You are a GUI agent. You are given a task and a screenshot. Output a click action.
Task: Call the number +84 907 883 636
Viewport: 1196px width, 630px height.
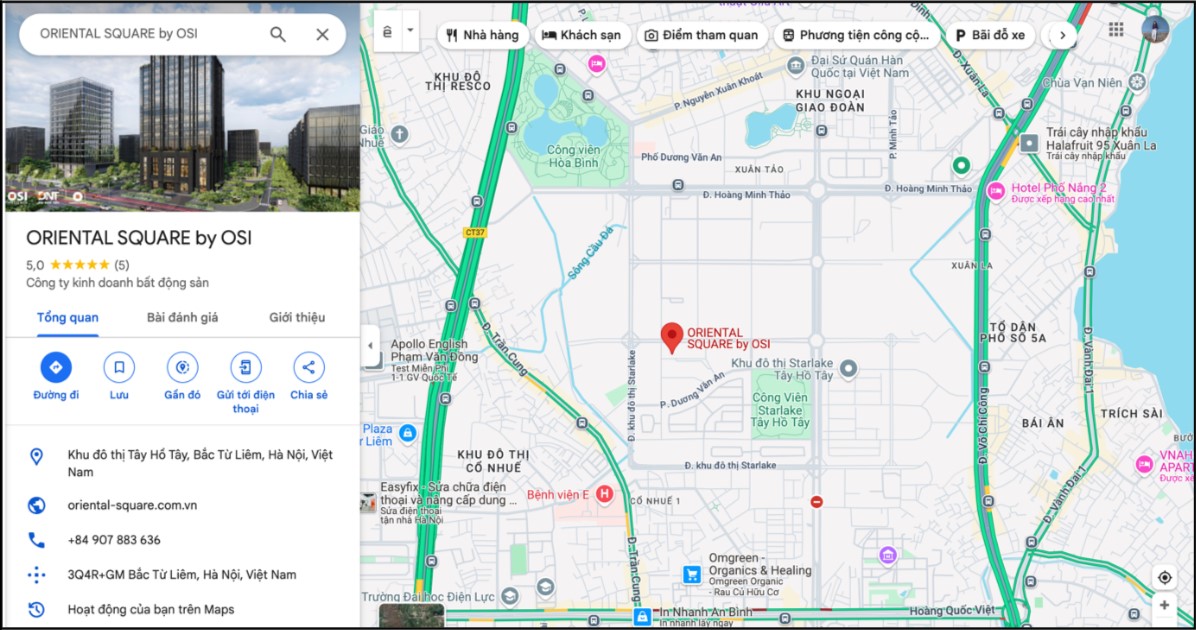coord(114,540)
